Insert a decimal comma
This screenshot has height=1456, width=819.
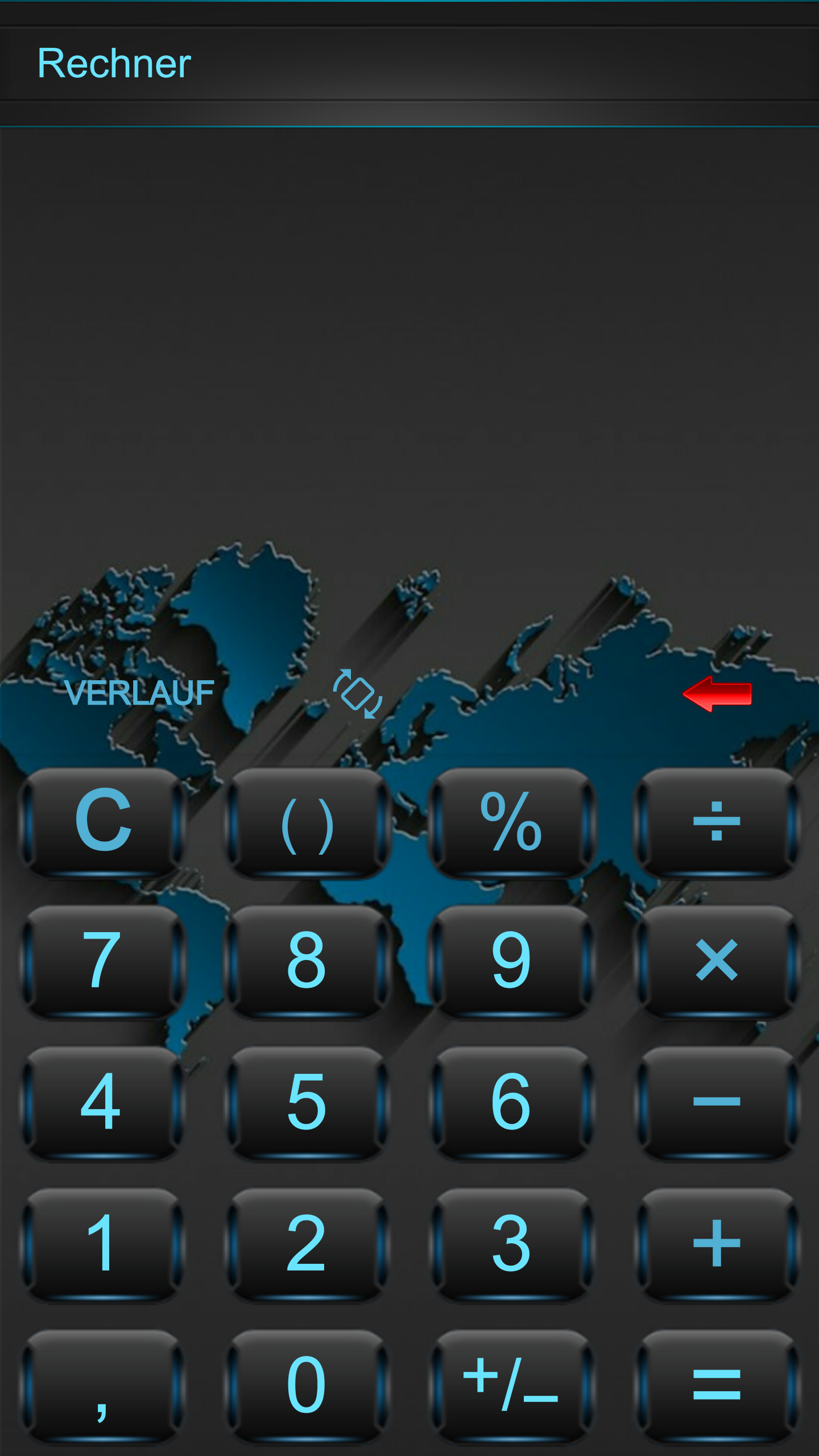click(x=103, y=1385)
